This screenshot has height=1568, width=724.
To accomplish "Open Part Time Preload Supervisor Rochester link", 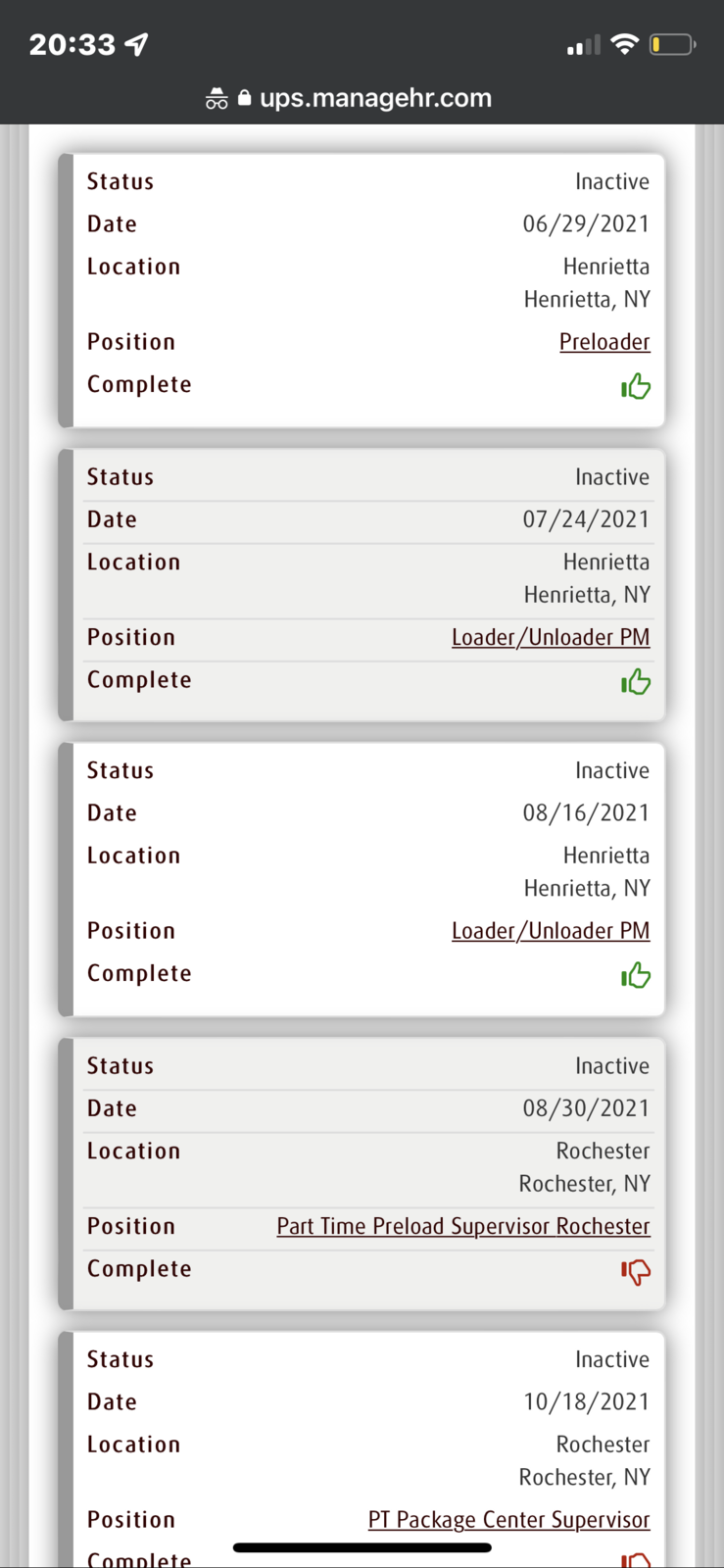I will 463,1226.
